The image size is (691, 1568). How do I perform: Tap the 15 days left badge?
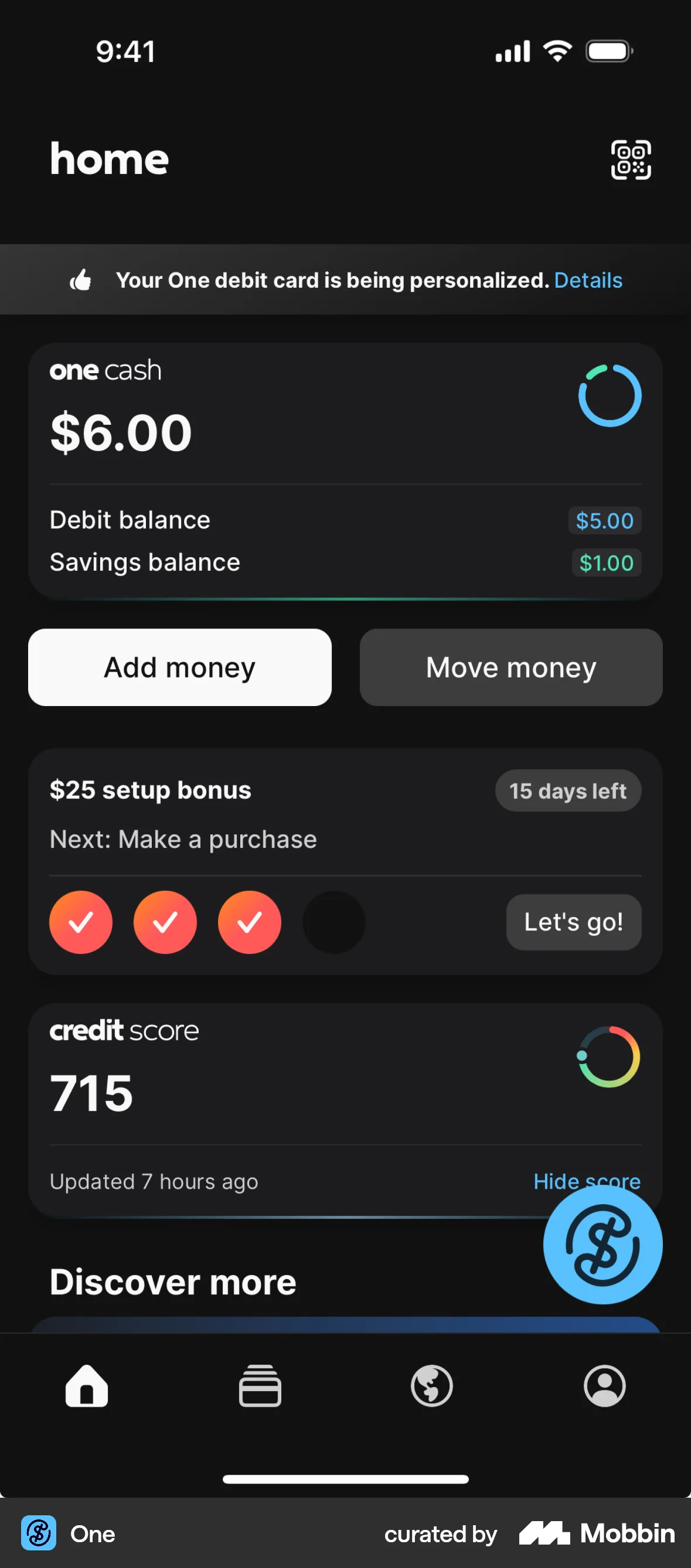[x=567, y=790]
